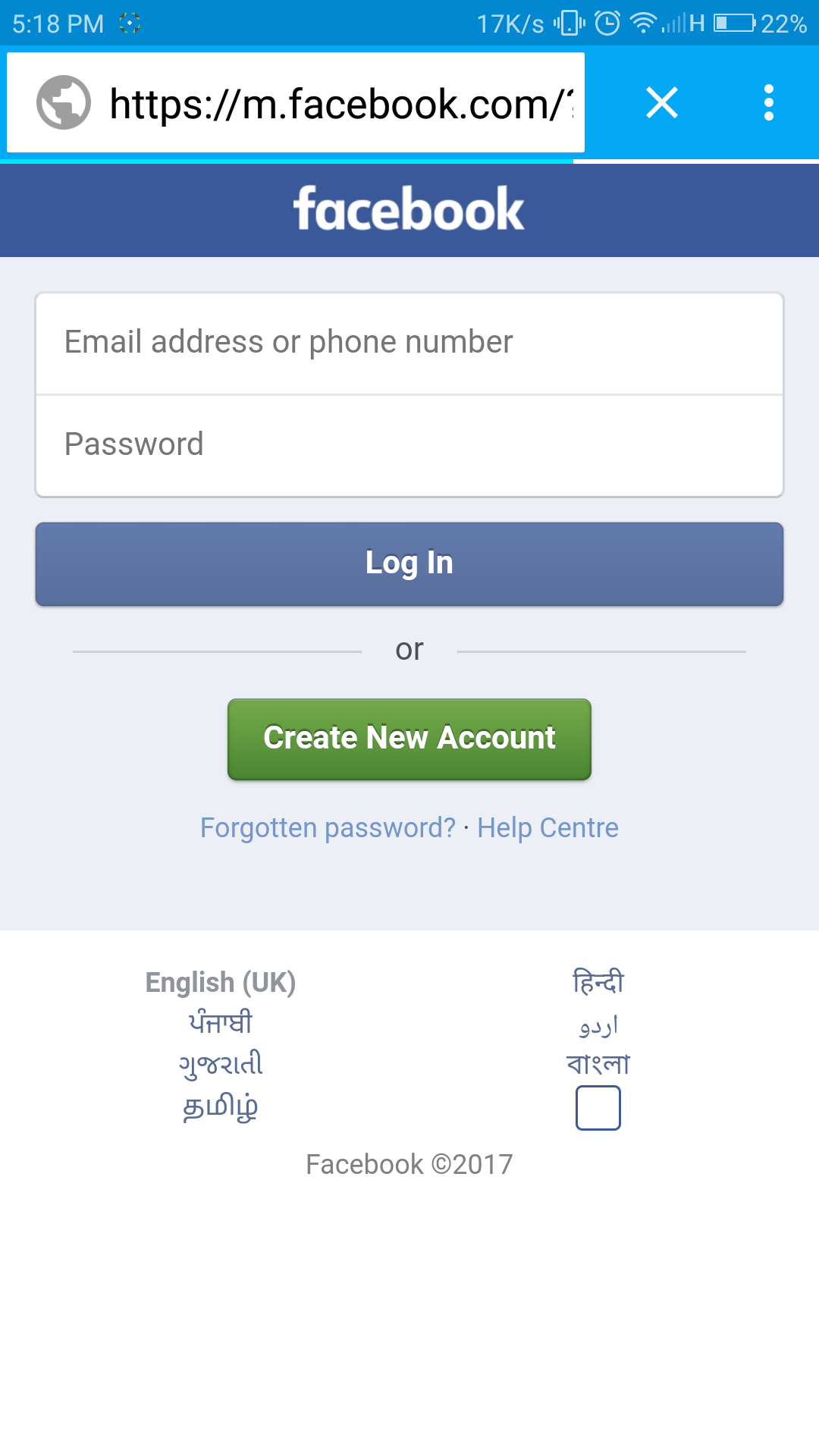
Task: Open the Forgotten password link
Action: [x=328, y=827]
